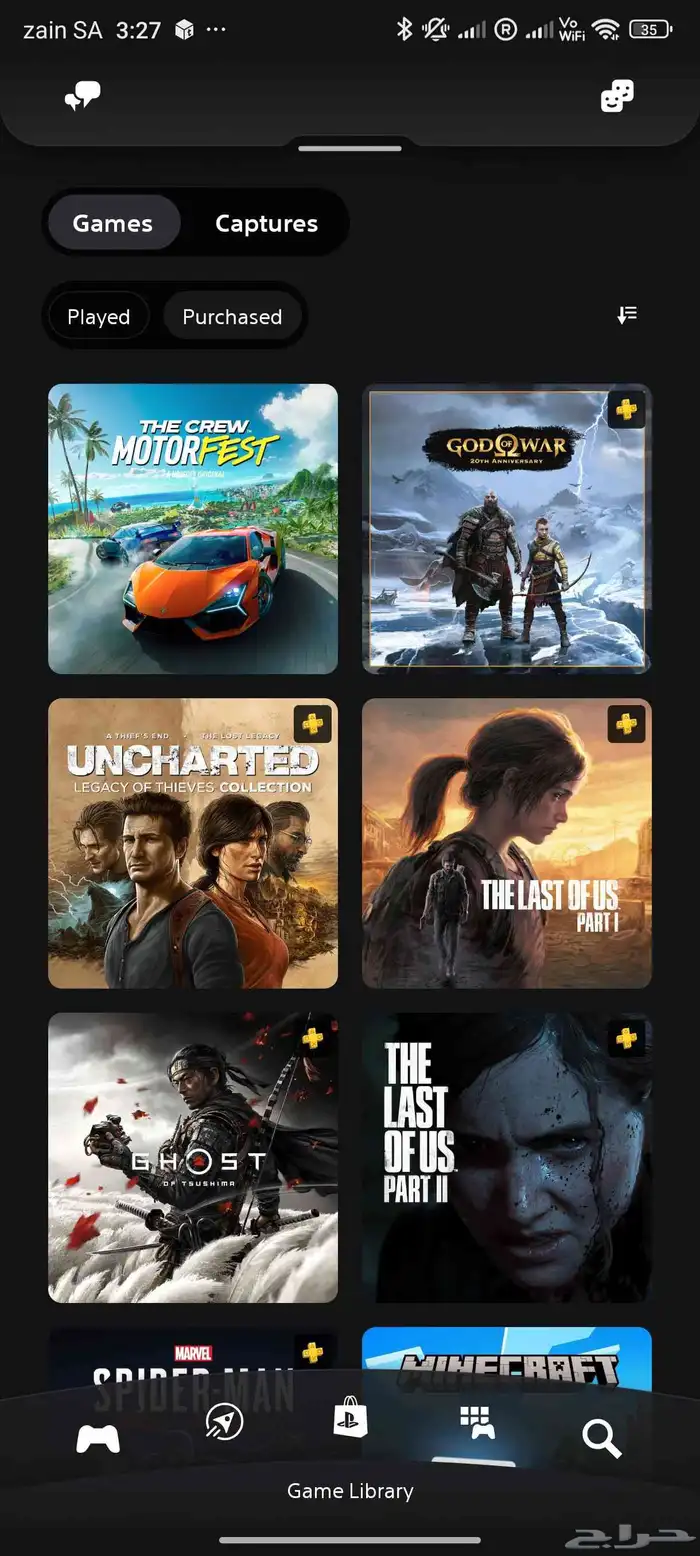Open the dice game icon
Viewport: 700px width, 1556px height.
click(x=616, y=96)
